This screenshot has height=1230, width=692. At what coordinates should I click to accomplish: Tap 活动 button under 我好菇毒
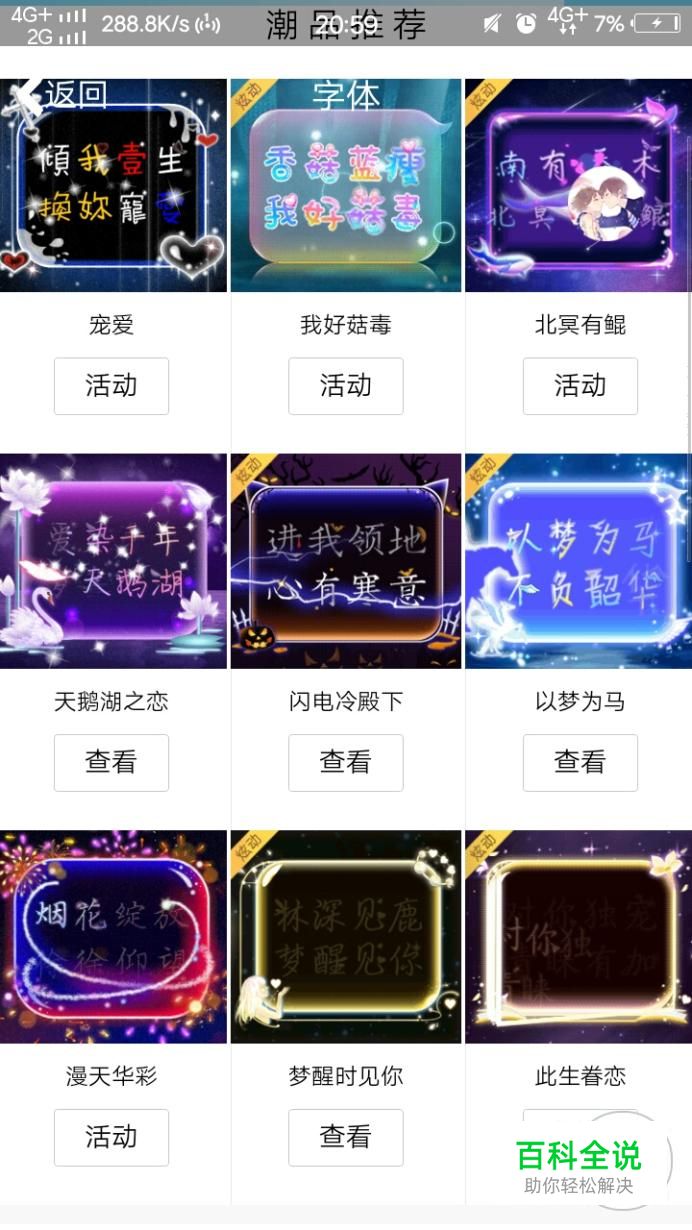tap(346, 386)
